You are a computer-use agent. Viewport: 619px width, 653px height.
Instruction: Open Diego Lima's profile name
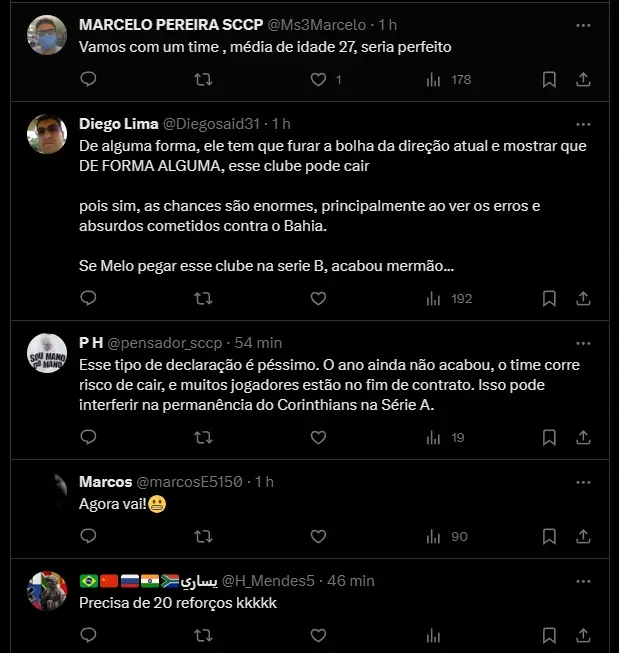tap(118, 124)
